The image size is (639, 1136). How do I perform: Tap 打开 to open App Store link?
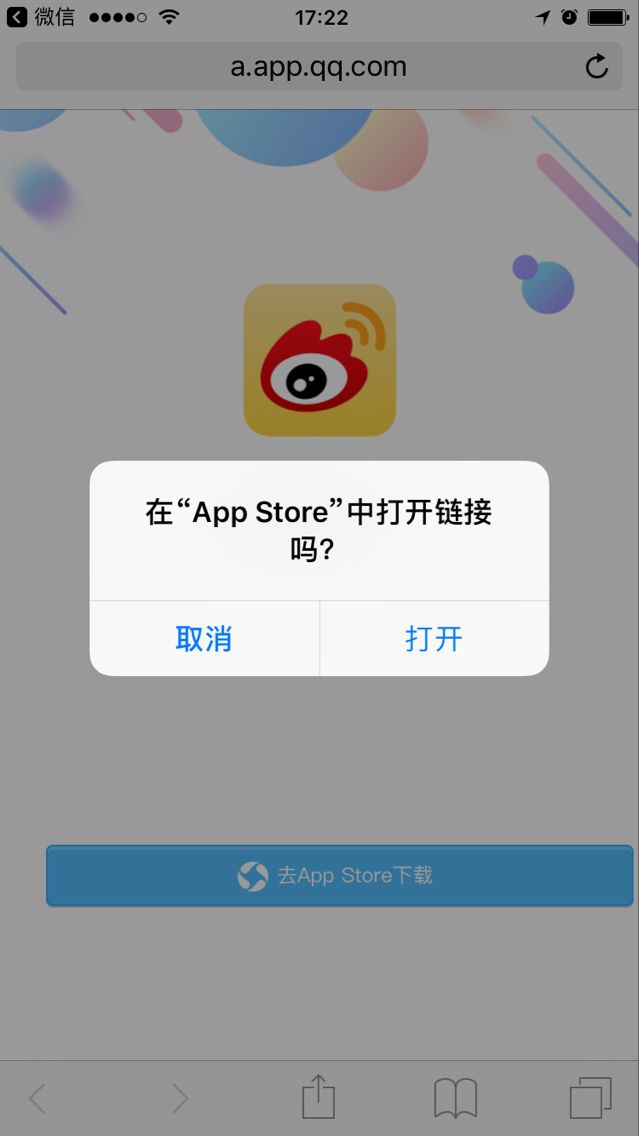[x=434, y=639]
